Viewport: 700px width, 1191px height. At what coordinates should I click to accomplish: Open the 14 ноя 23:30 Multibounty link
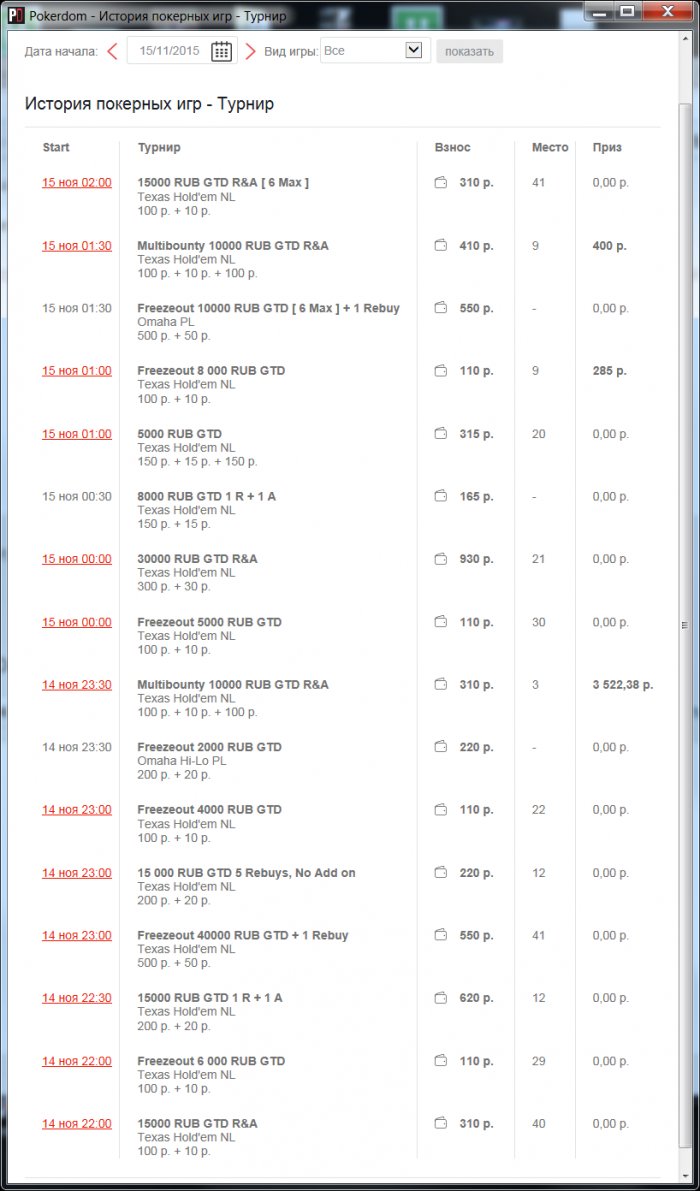pyautogui.click(x=77, y=685)
